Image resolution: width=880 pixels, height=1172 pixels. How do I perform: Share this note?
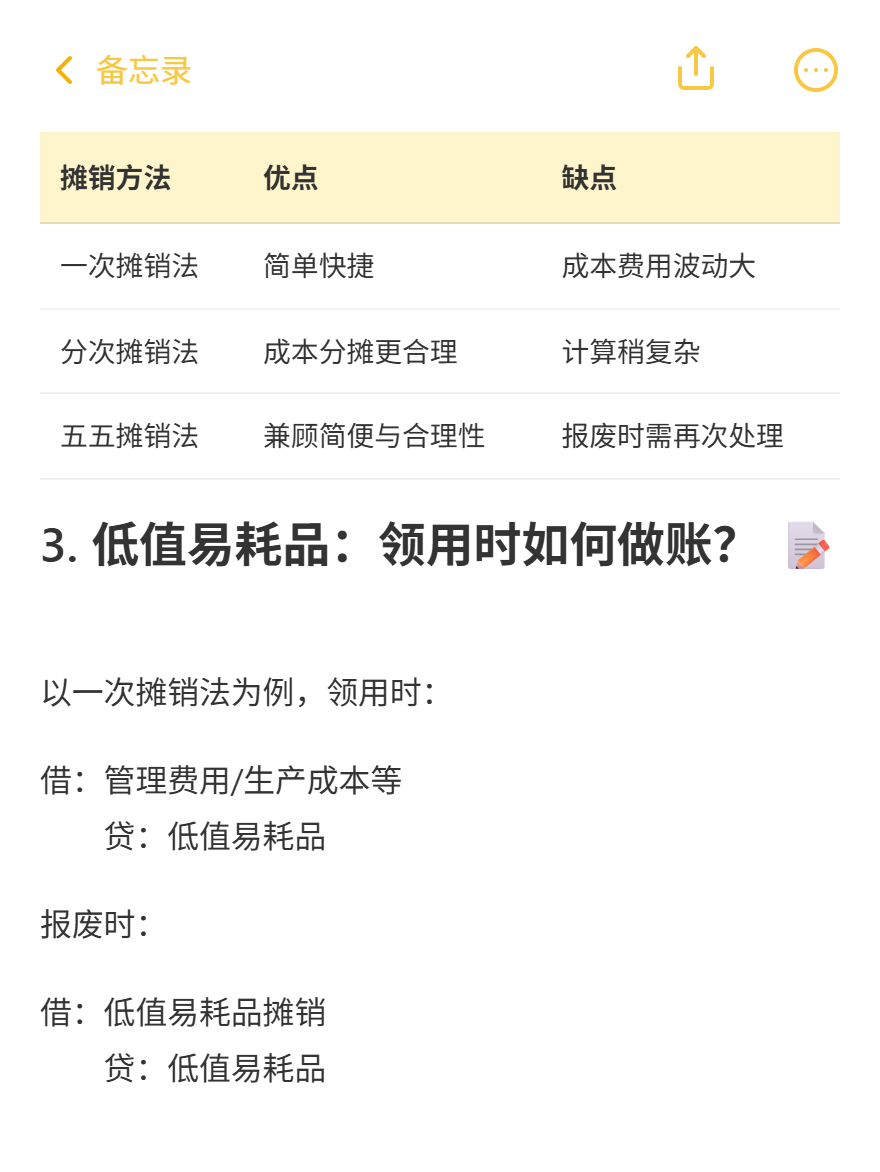(x=696, y=69)
